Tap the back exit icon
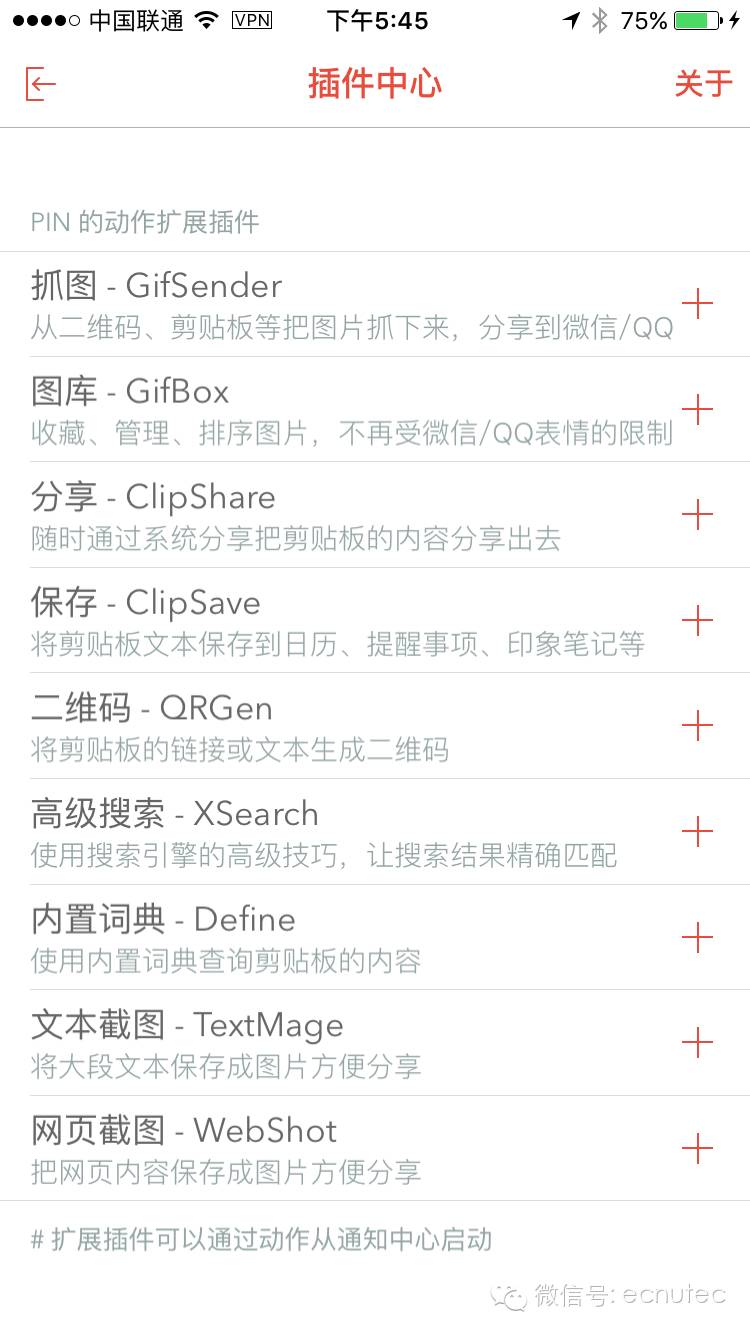 point(41,84)
